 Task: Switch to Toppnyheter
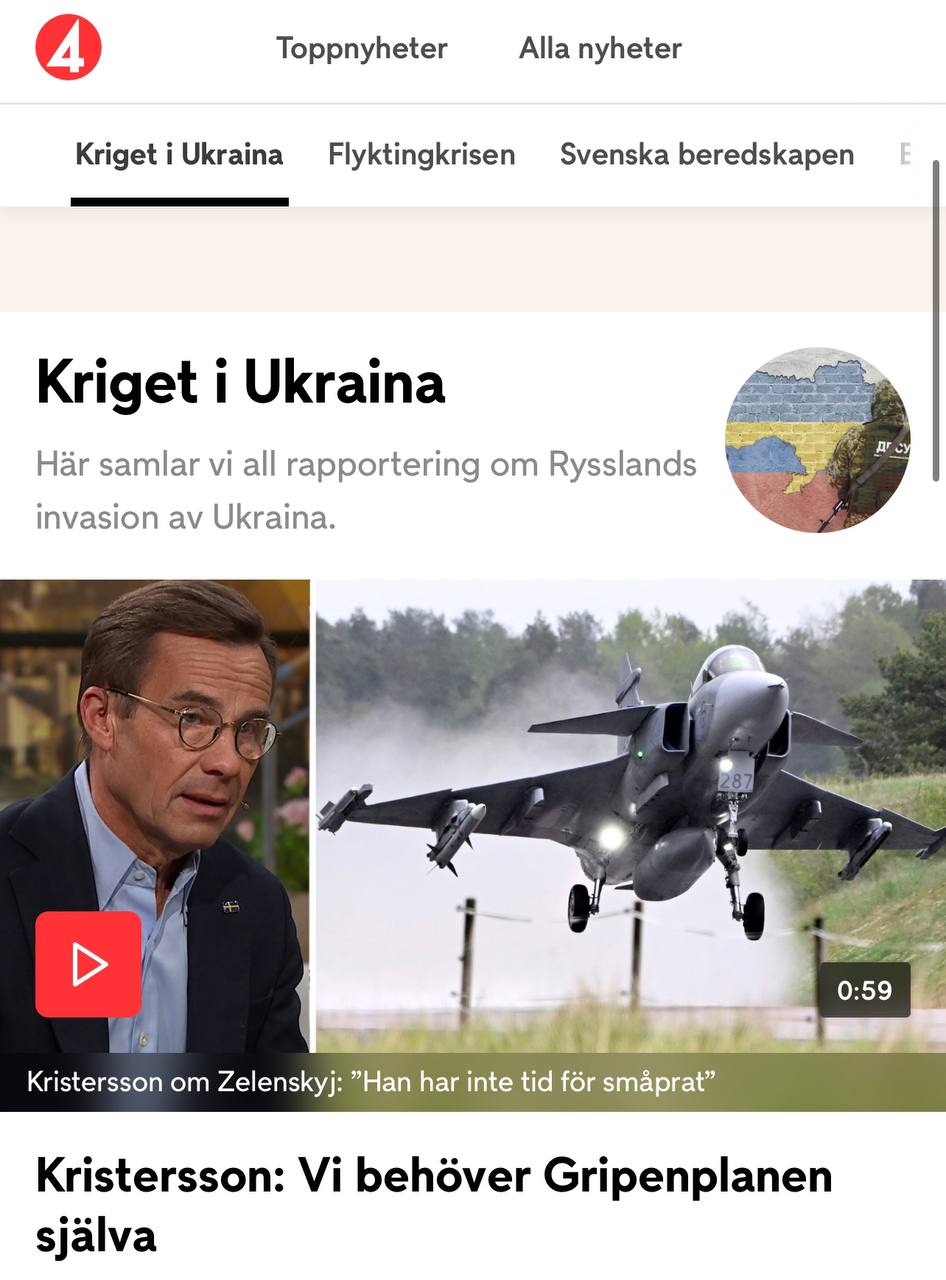362,48
